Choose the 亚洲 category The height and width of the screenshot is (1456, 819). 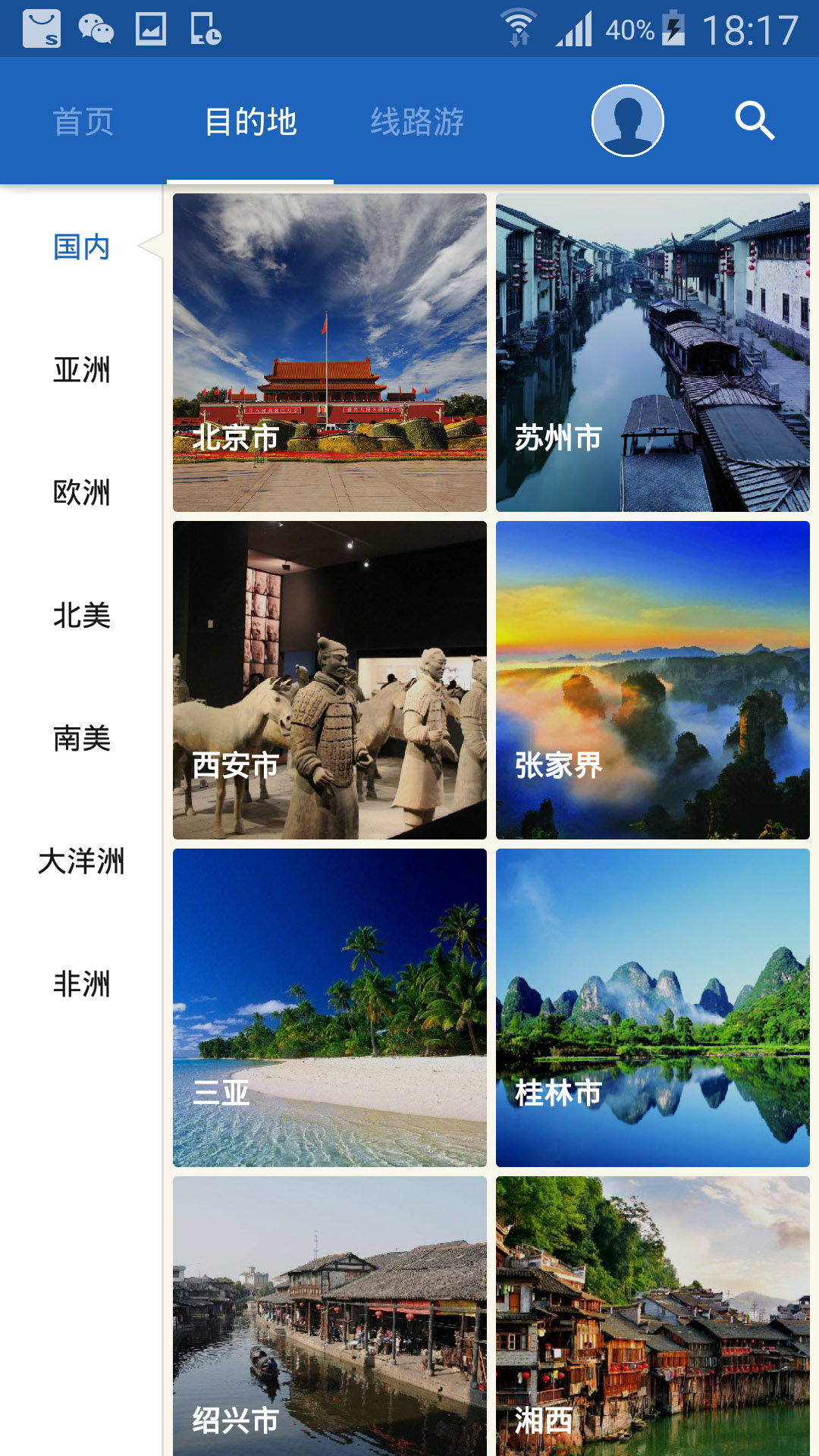tap(81, 370)
